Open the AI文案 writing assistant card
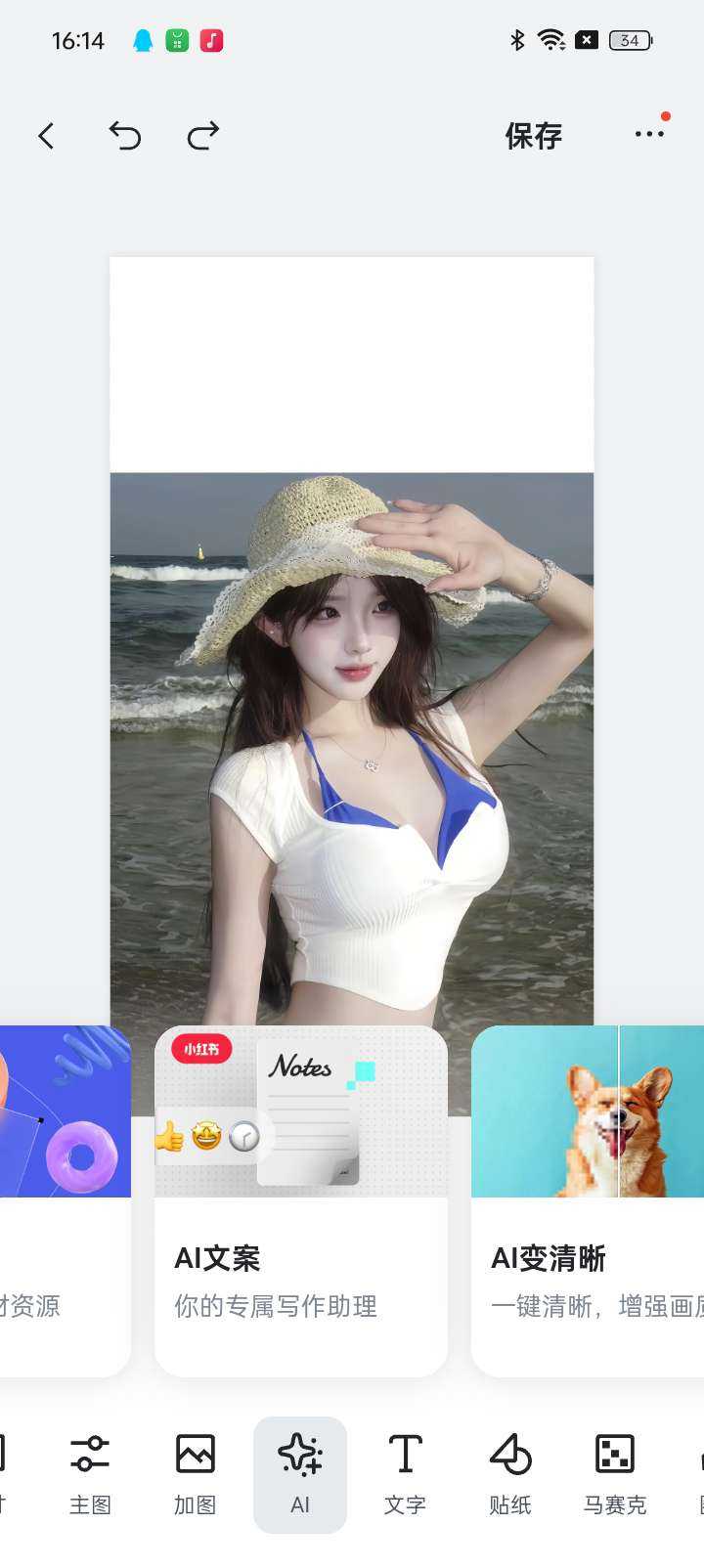 301,1200
